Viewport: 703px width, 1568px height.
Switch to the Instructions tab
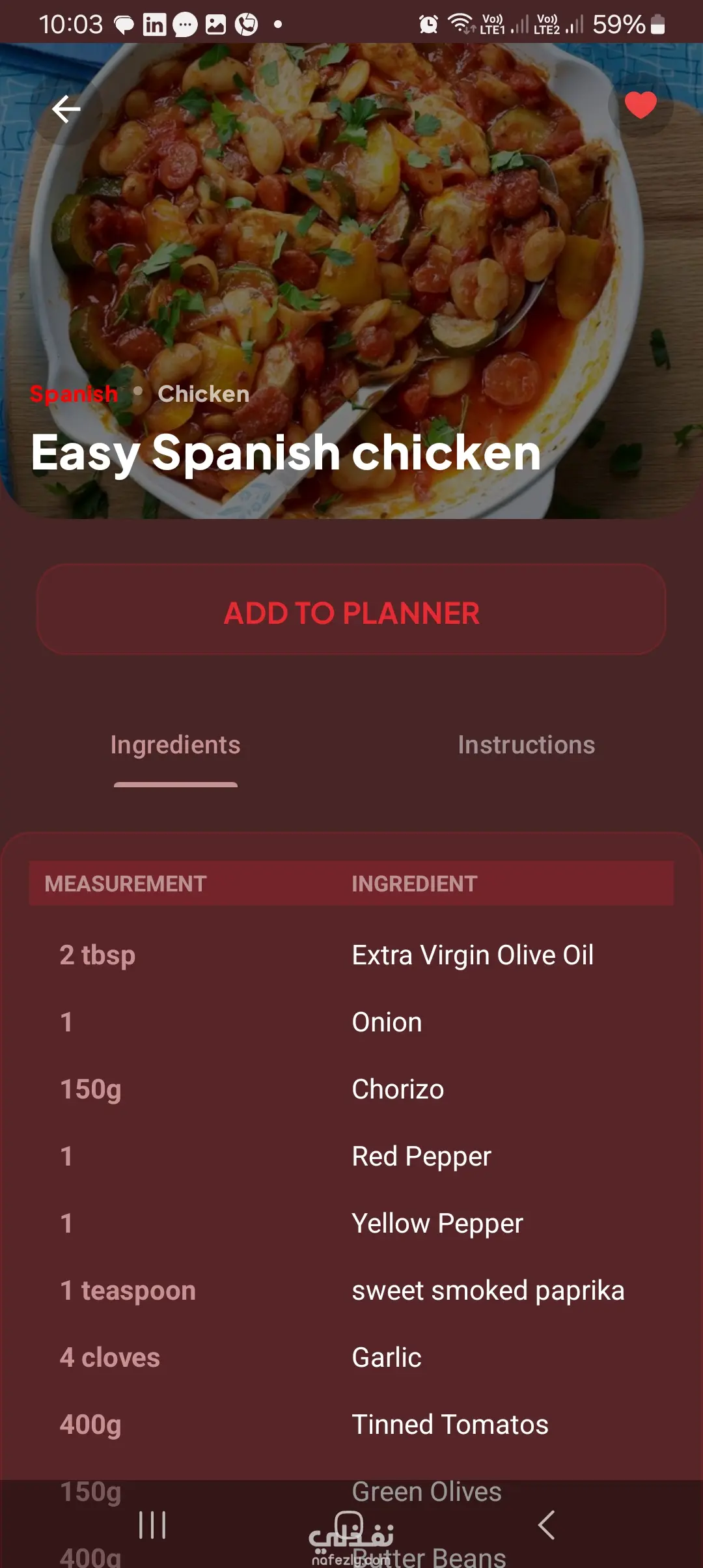tap(526, 745)
